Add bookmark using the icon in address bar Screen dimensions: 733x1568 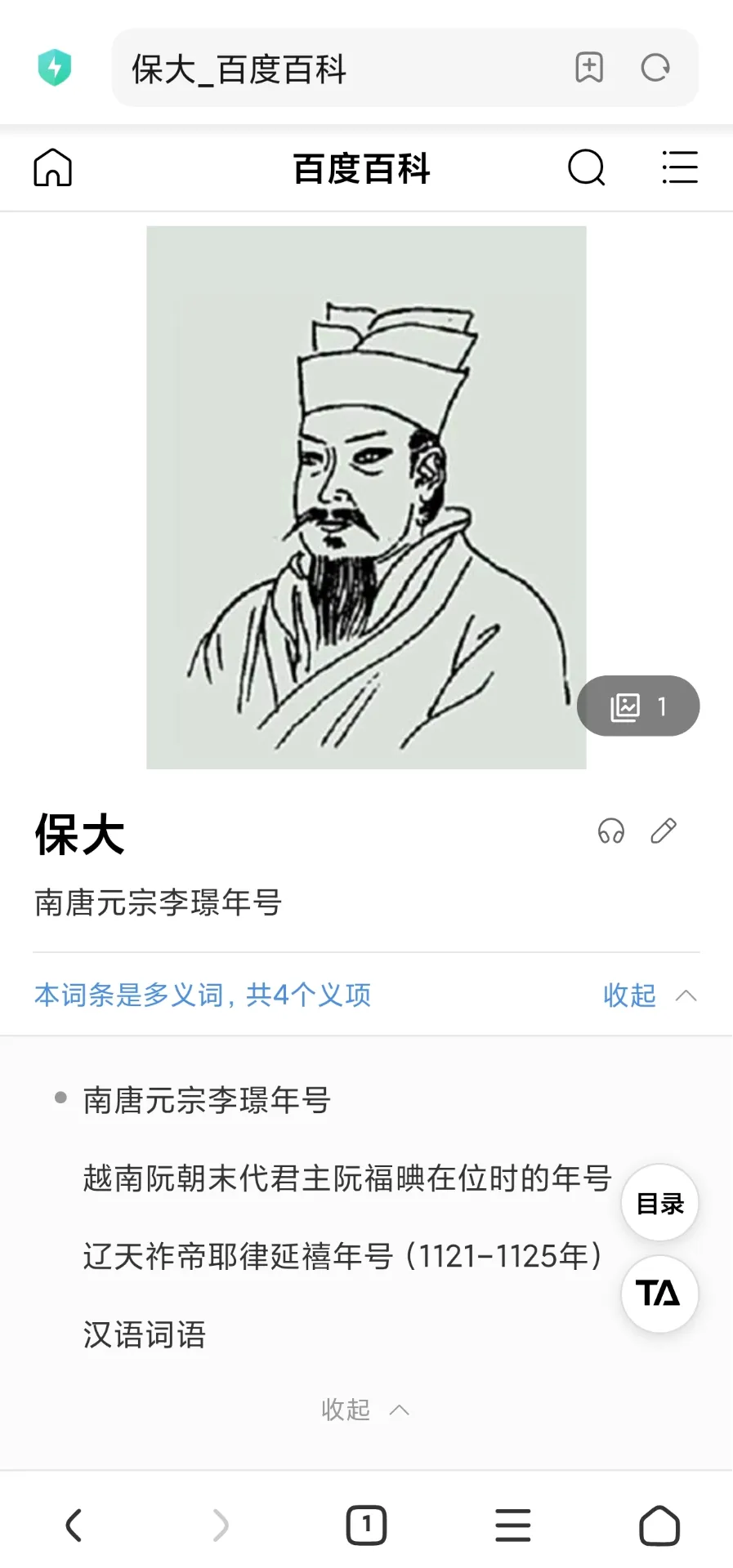pyautogui.click(x=590, y=69)
